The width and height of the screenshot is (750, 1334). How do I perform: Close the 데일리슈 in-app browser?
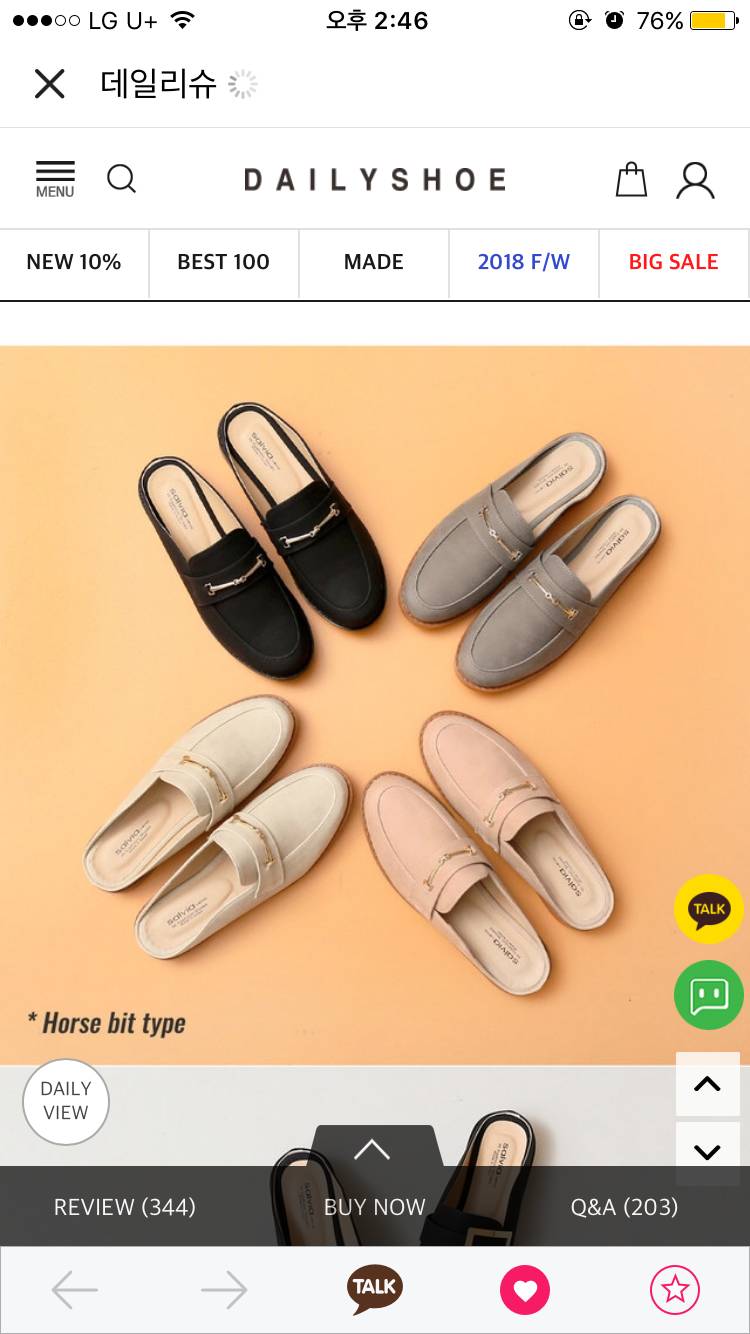(x=49, y=84)
